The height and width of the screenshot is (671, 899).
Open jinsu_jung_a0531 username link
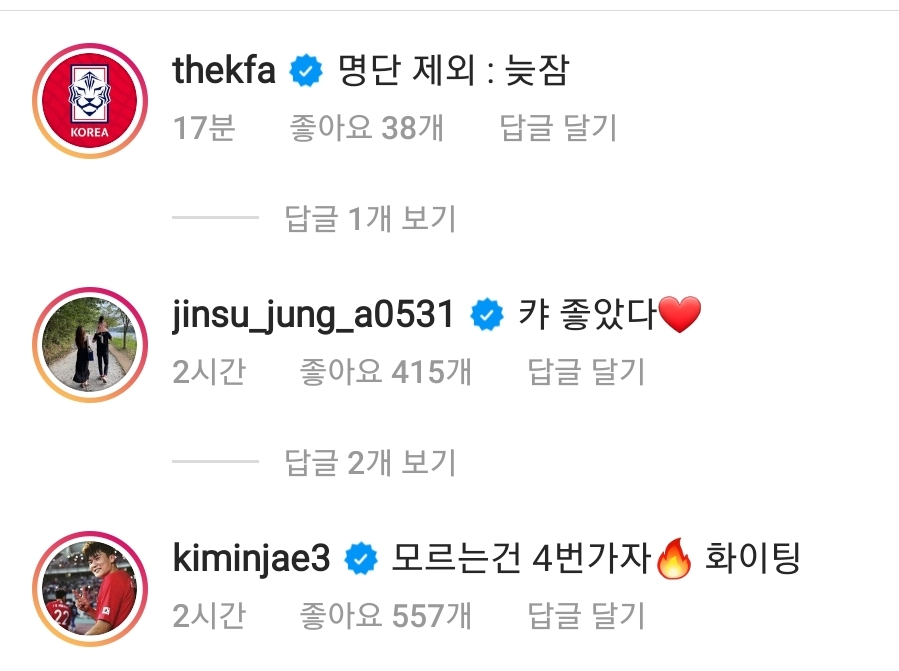coord(314,316)
